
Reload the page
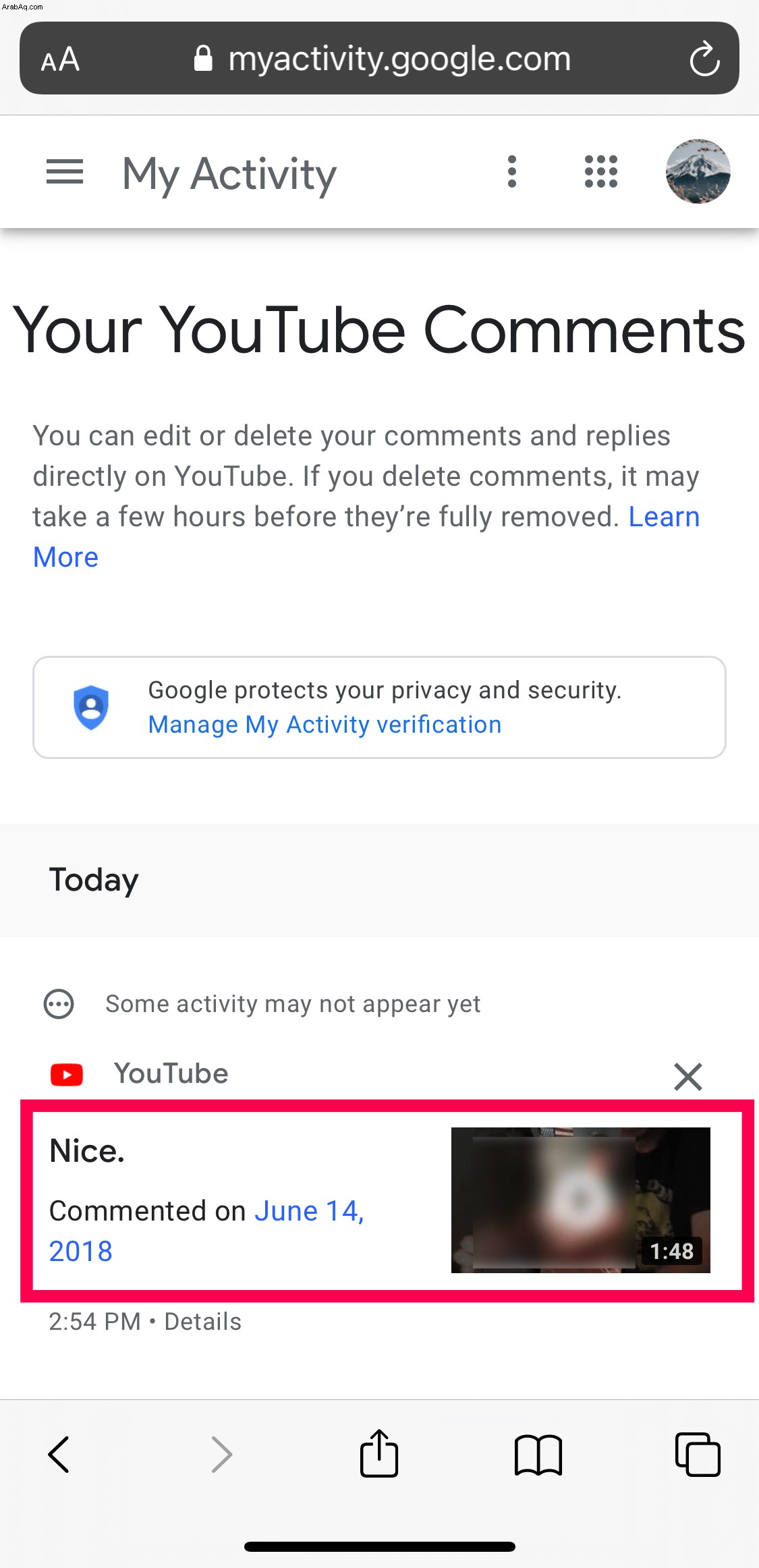pyautogui.click(x=704, y=59)
